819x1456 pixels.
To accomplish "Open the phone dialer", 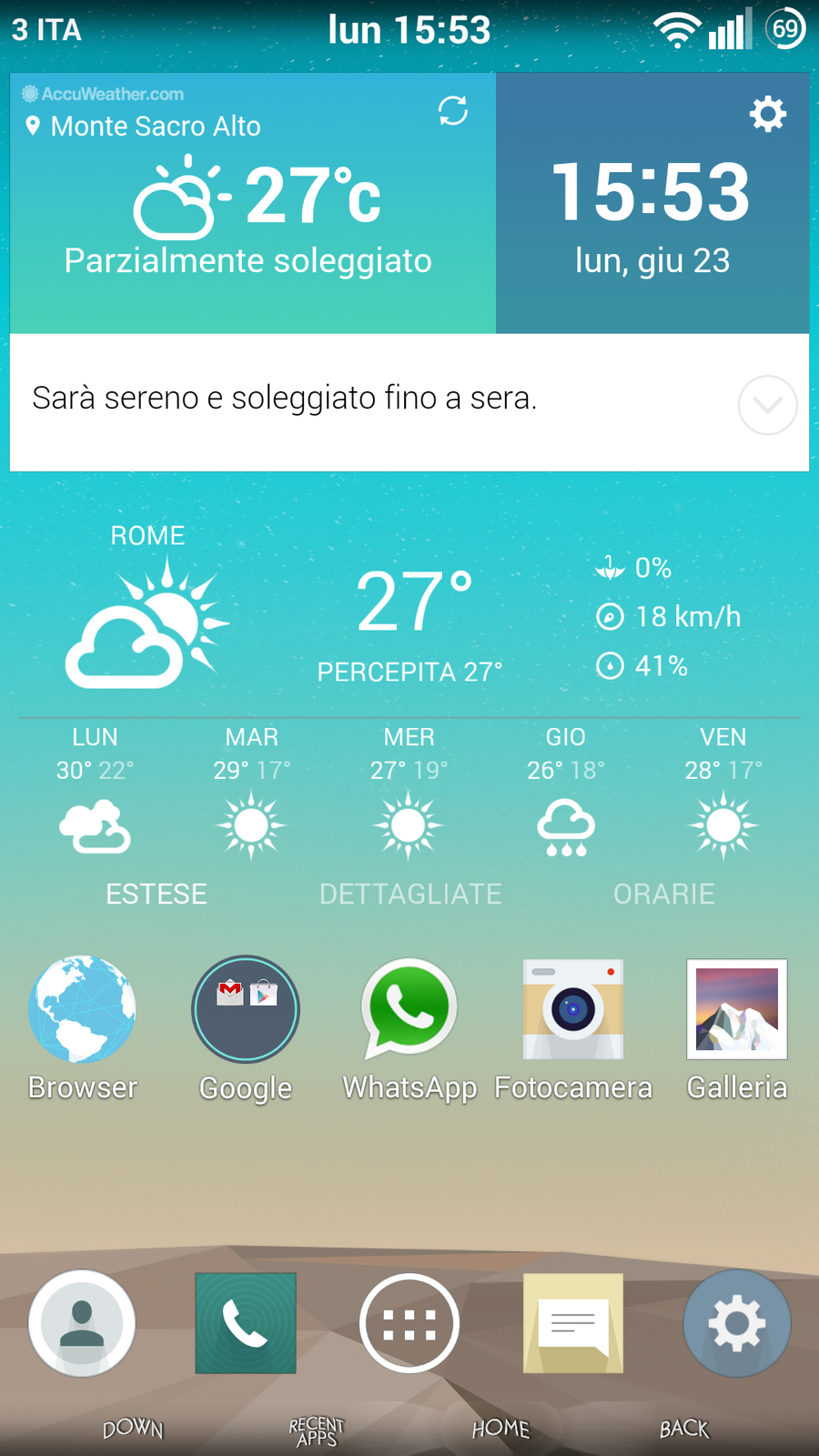I will [x=246, y=1323].
